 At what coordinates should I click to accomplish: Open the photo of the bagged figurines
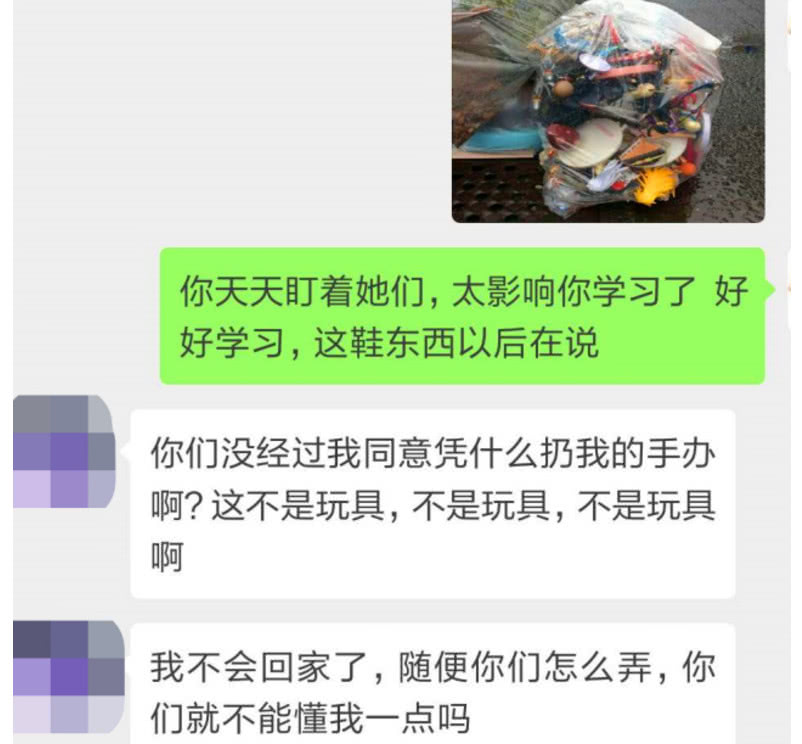[608, 110]
